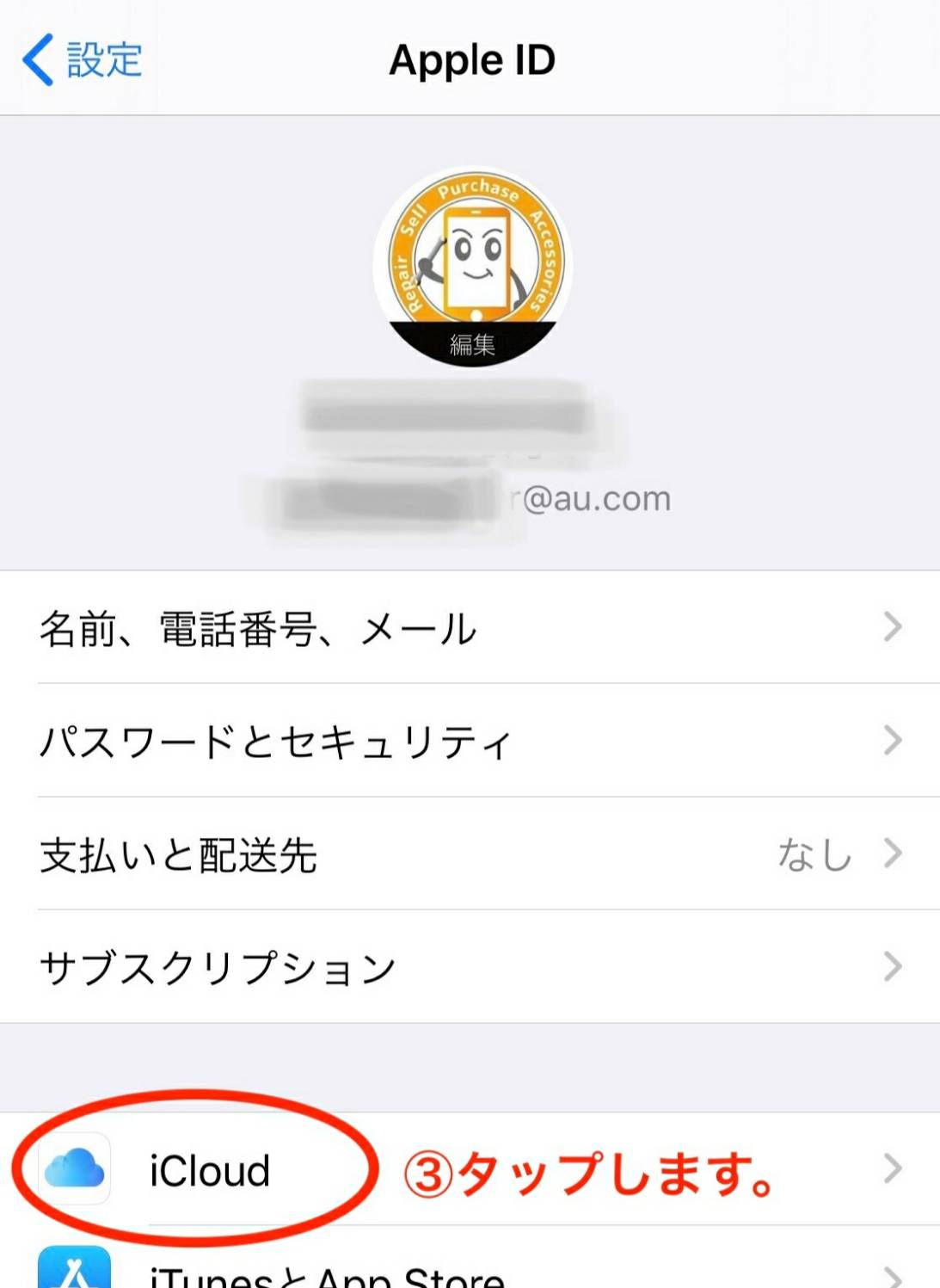The image size is (940, 1288).
Task: Tap 編集 to edit the profile photo
Action: click(470, 341)
